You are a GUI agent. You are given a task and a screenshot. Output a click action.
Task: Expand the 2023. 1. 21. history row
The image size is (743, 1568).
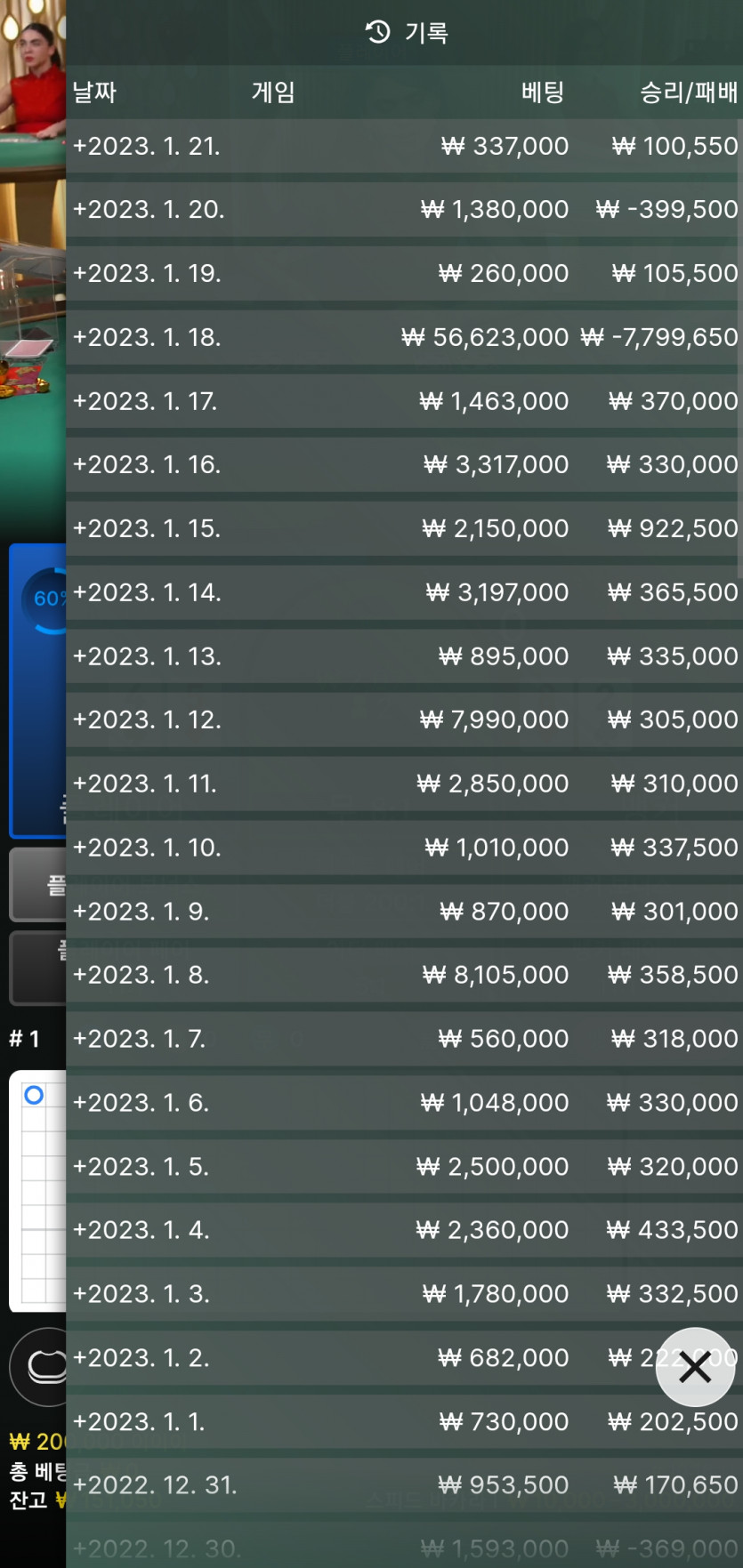pyautogui.click(x=404, y=146)
